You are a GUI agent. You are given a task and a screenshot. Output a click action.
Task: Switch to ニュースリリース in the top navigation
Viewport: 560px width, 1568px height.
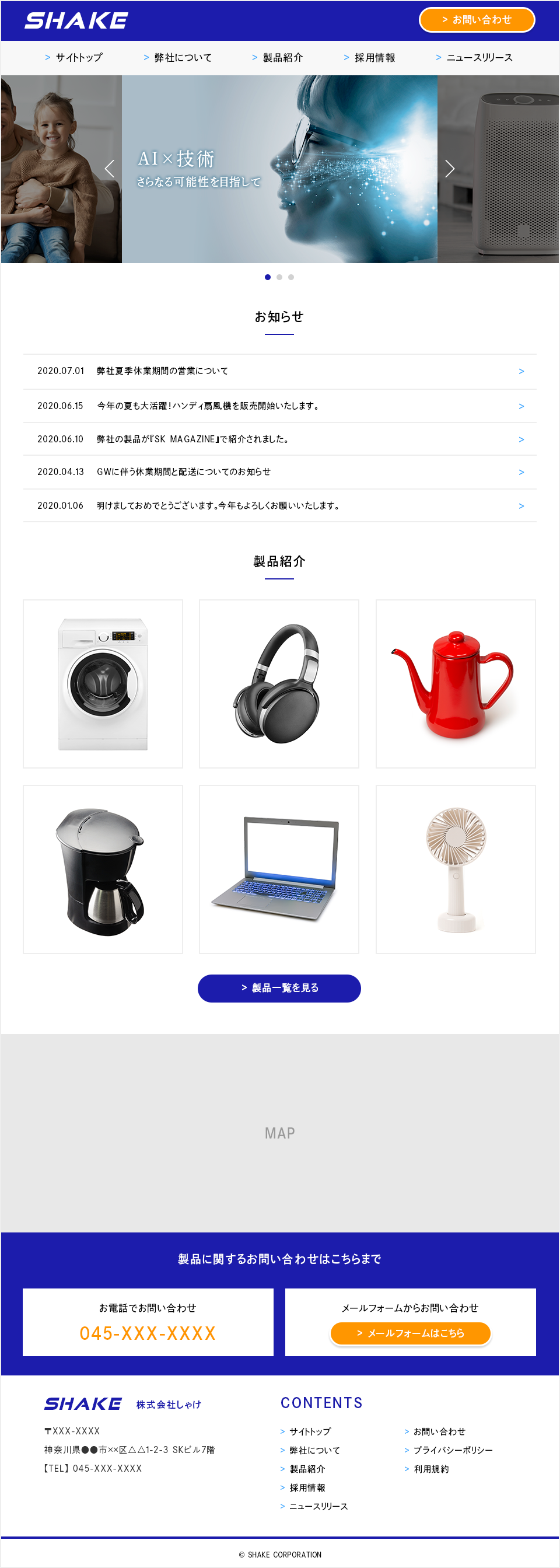click(474, 58)
